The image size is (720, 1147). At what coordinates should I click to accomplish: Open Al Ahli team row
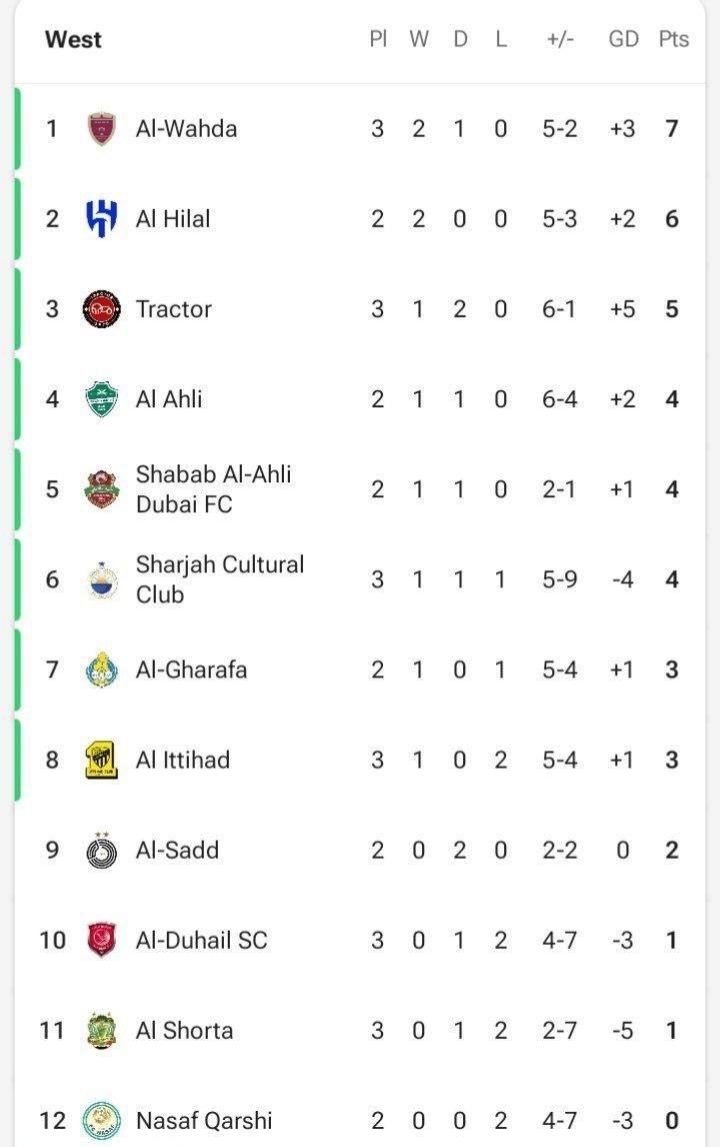pyautogui.click(x=169, y=399)
